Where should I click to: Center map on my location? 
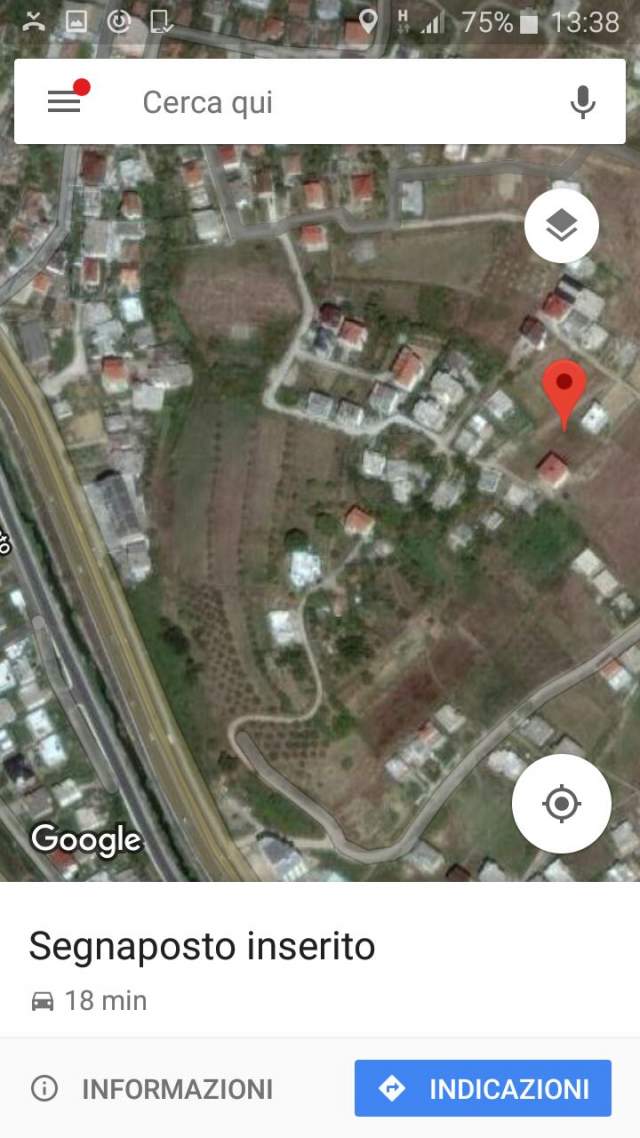coord(562,803)
